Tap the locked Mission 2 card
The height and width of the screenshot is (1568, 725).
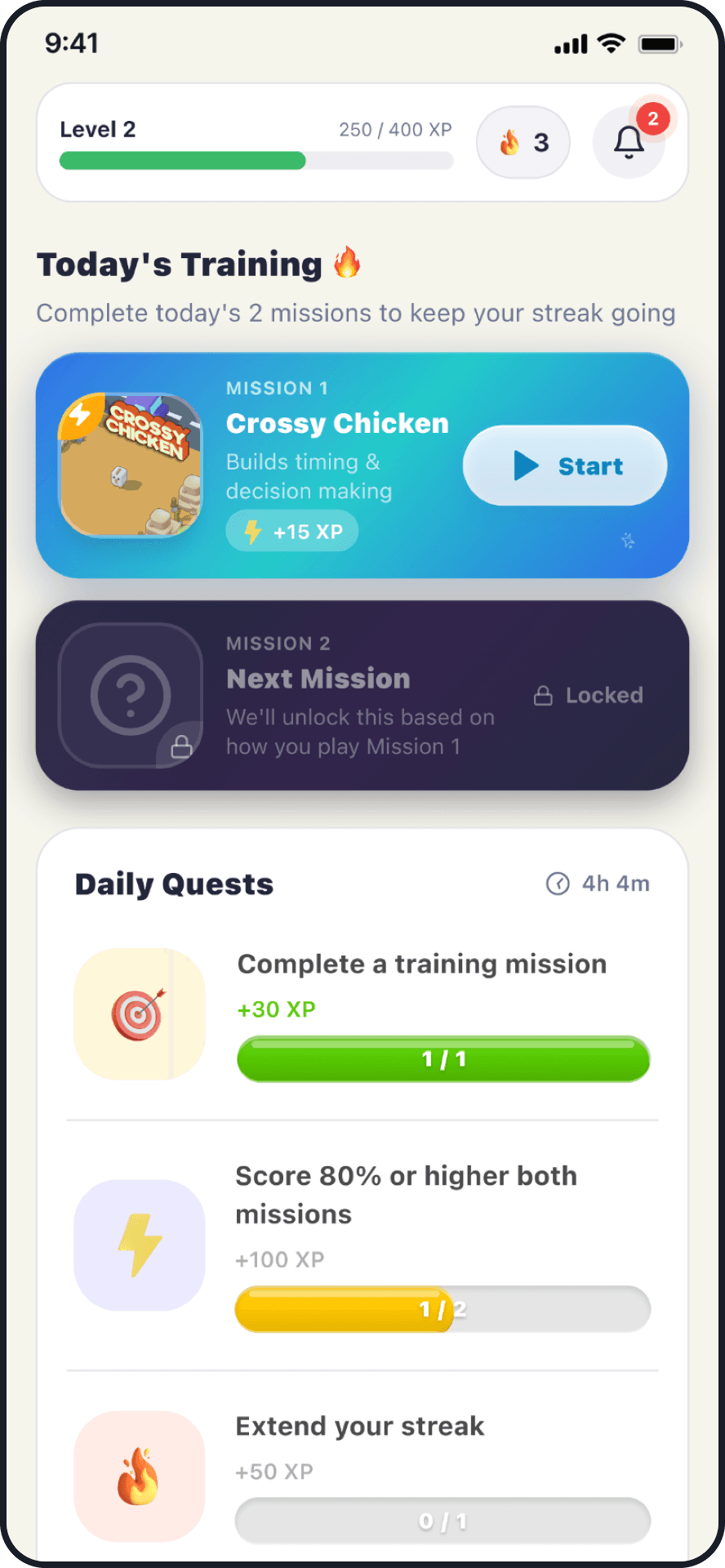pos(362,695)
